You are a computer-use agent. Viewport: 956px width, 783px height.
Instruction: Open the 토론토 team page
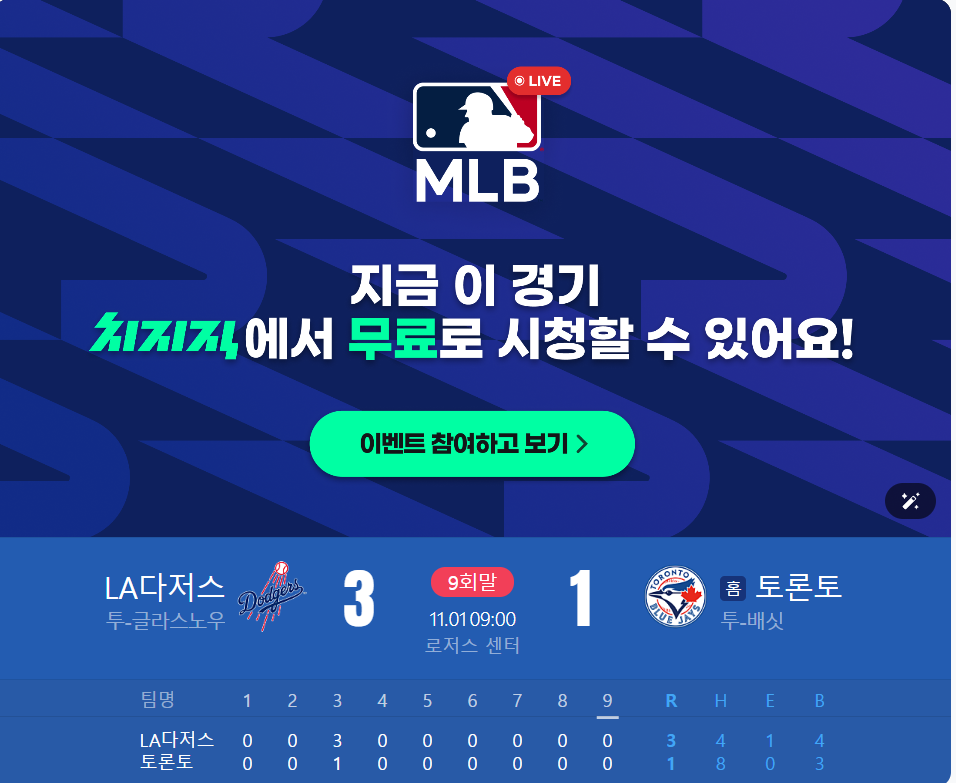click(x=798, y=586)
